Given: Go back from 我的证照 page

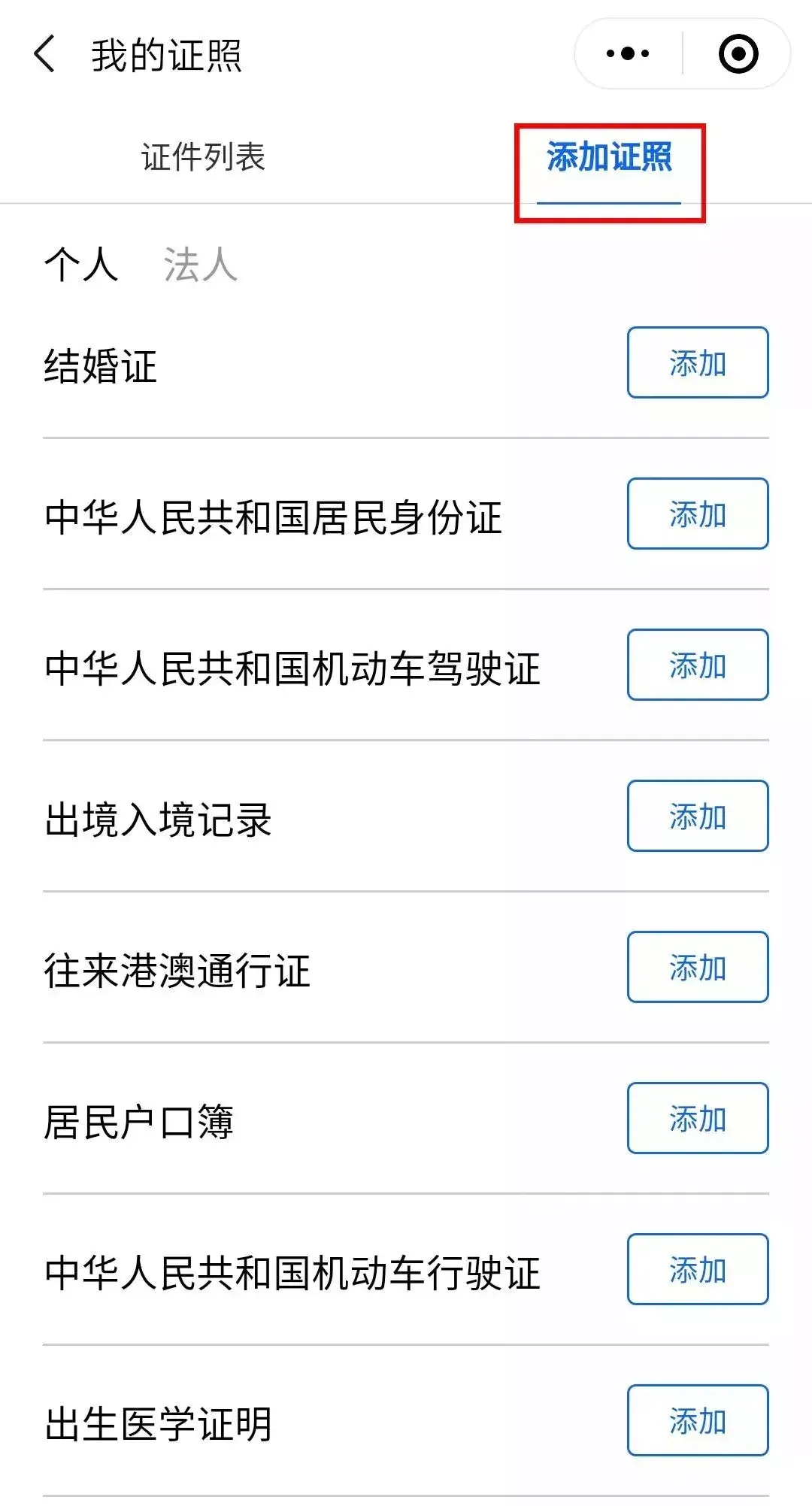Looking at the screenshot, I should (45, 54).
